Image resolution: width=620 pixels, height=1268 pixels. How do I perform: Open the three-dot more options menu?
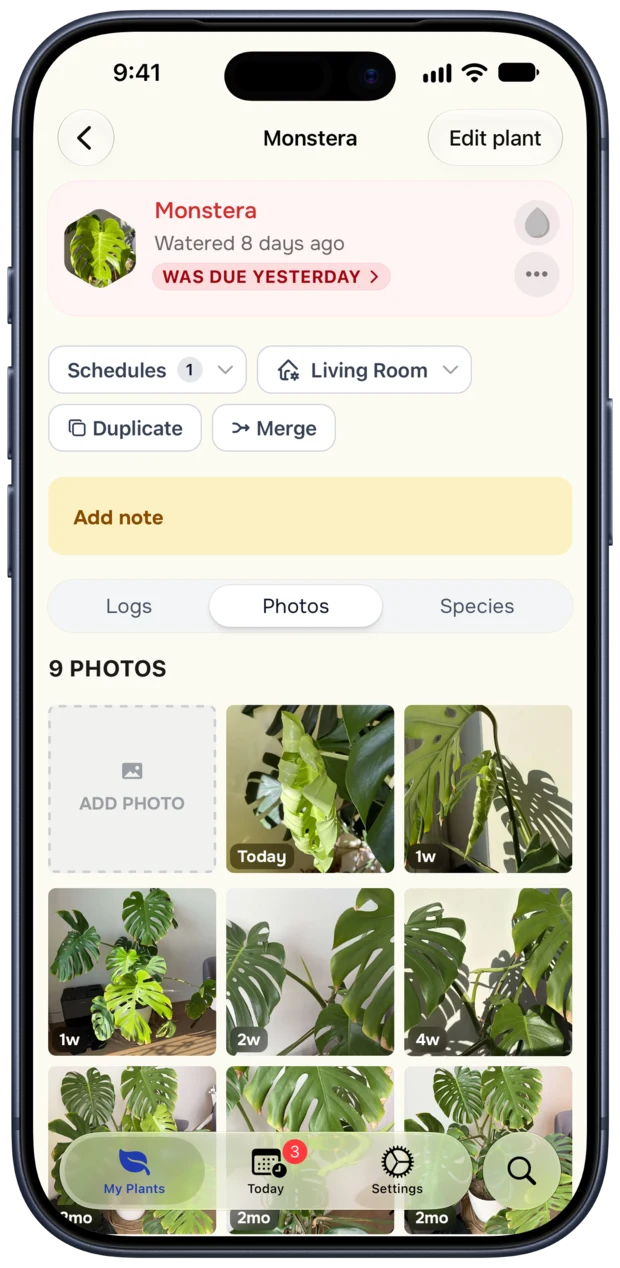click(537, 274)
